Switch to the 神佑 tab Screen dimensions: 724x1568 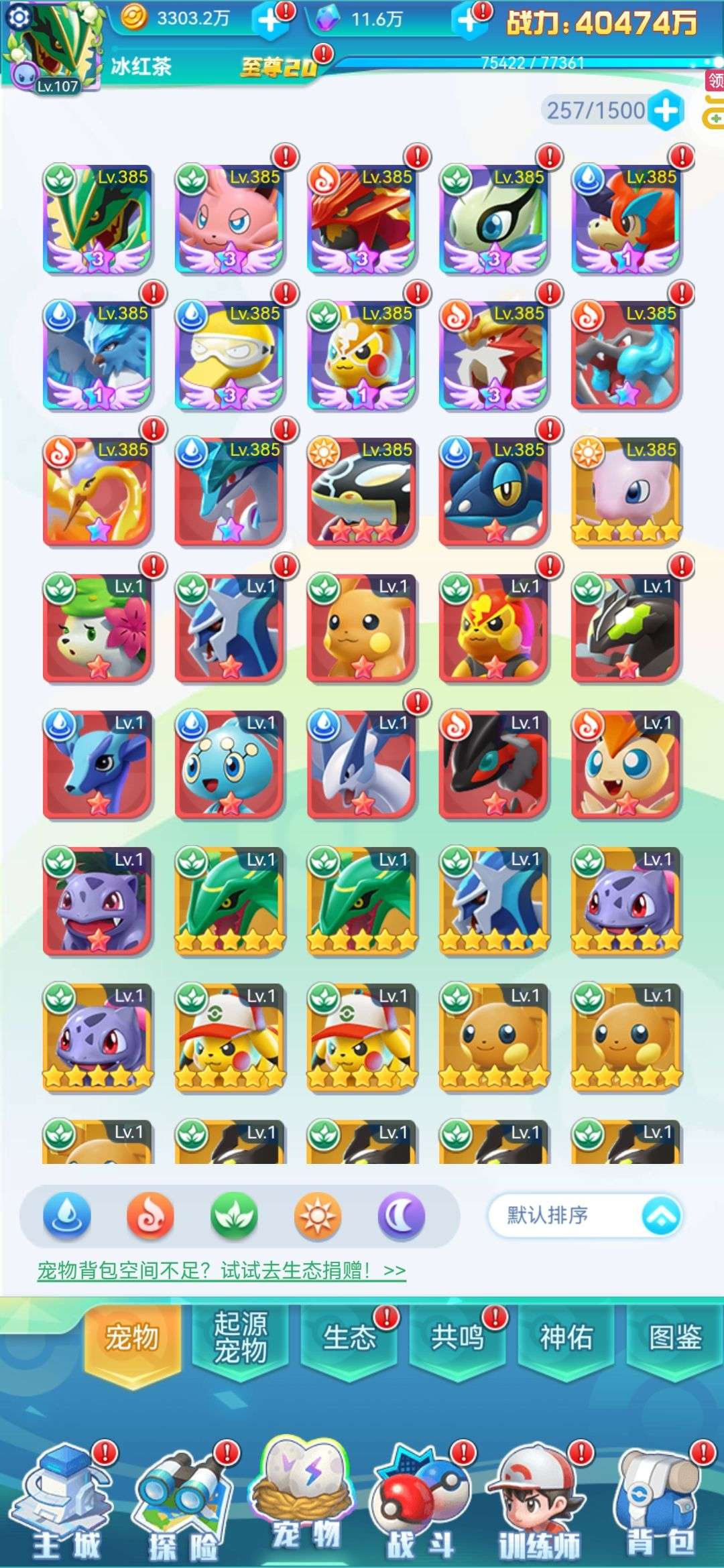pyautogui.click(x=566, y=1338)
